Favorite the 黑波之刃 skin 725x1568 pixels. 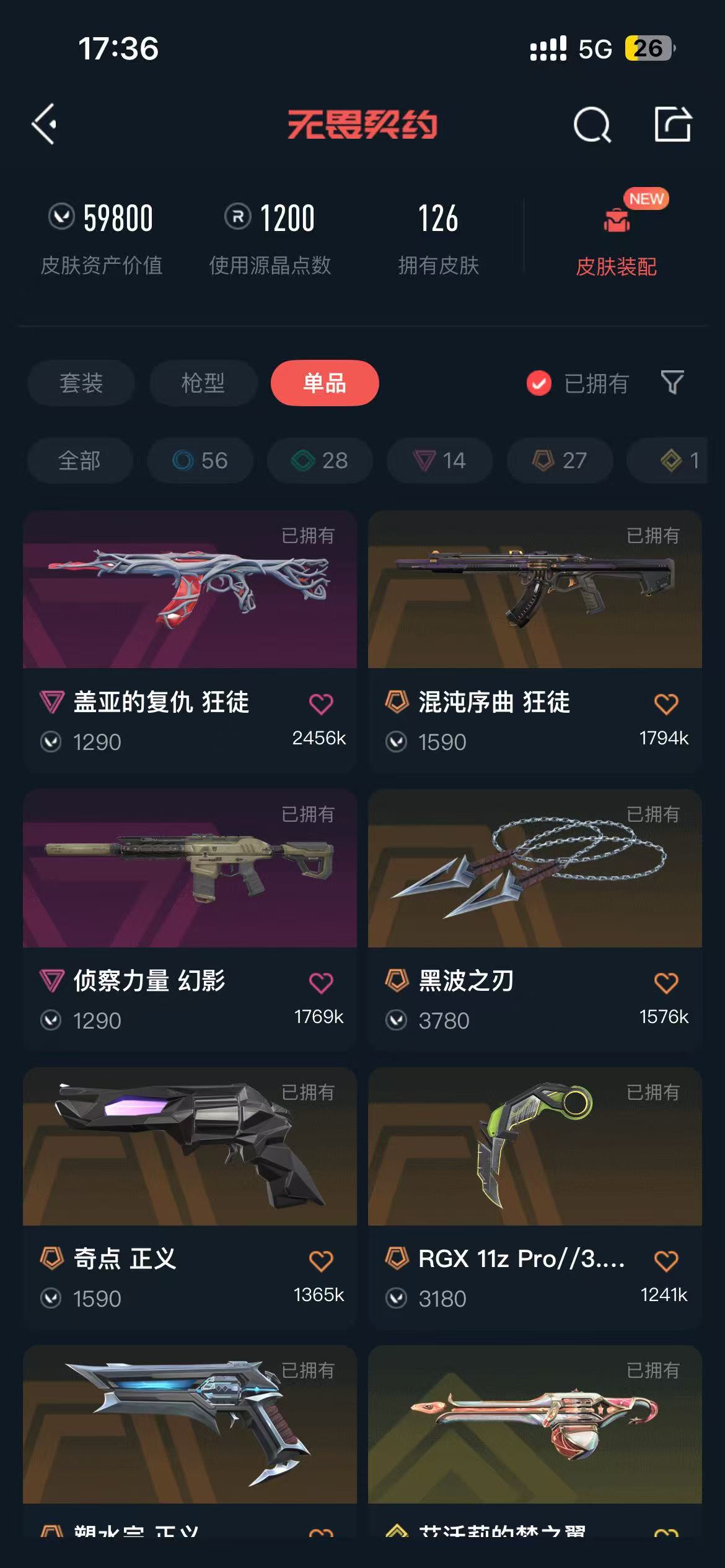(666, 983)
